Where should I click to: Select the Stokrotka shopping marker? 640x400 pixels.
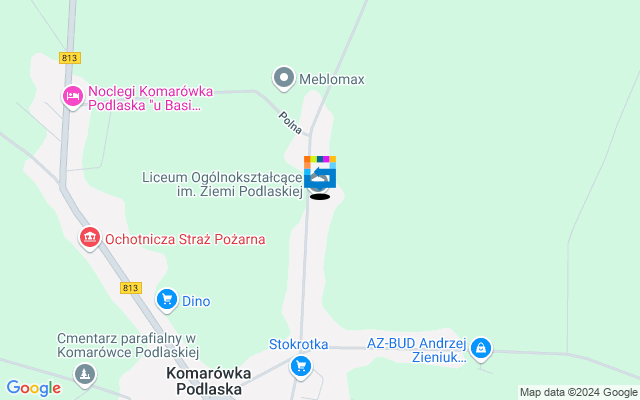click(299, 366)
